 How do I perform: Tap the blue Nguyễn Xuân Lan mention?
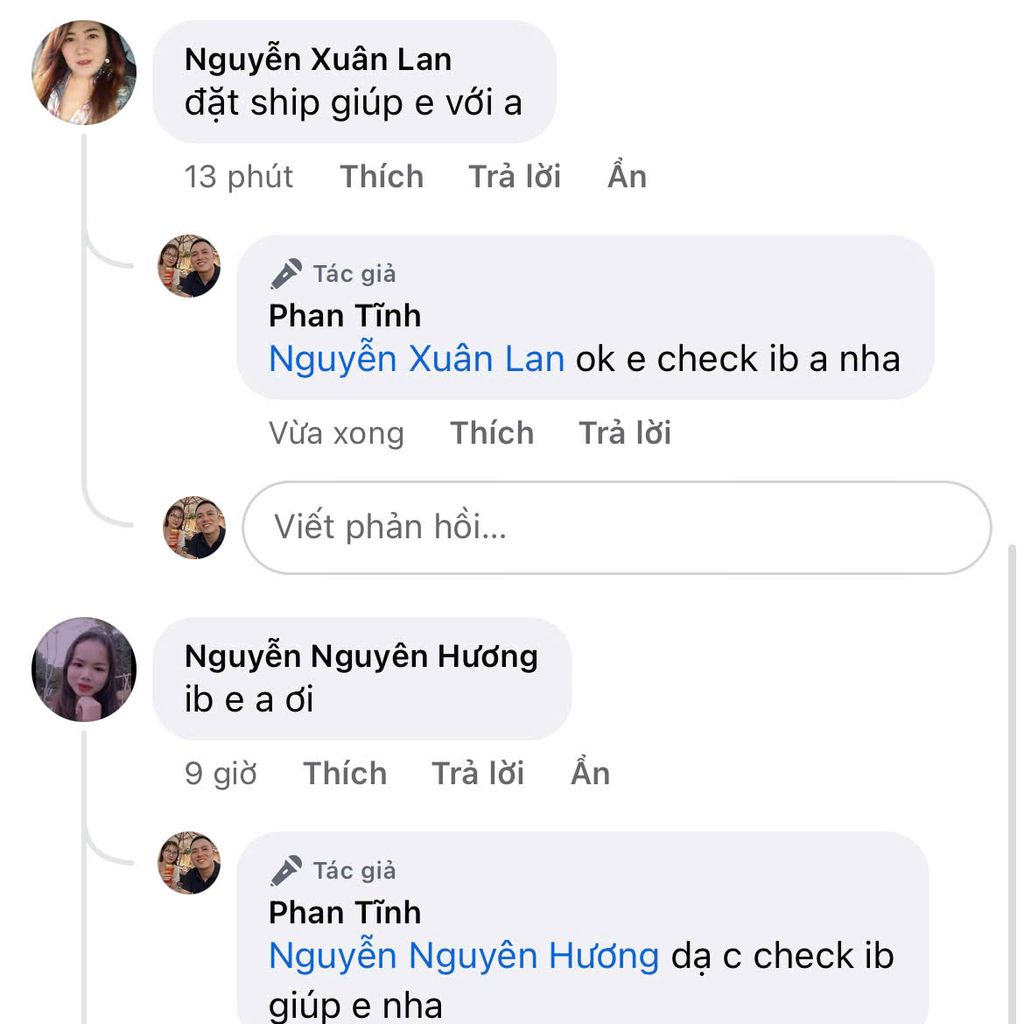coord(416,359)
